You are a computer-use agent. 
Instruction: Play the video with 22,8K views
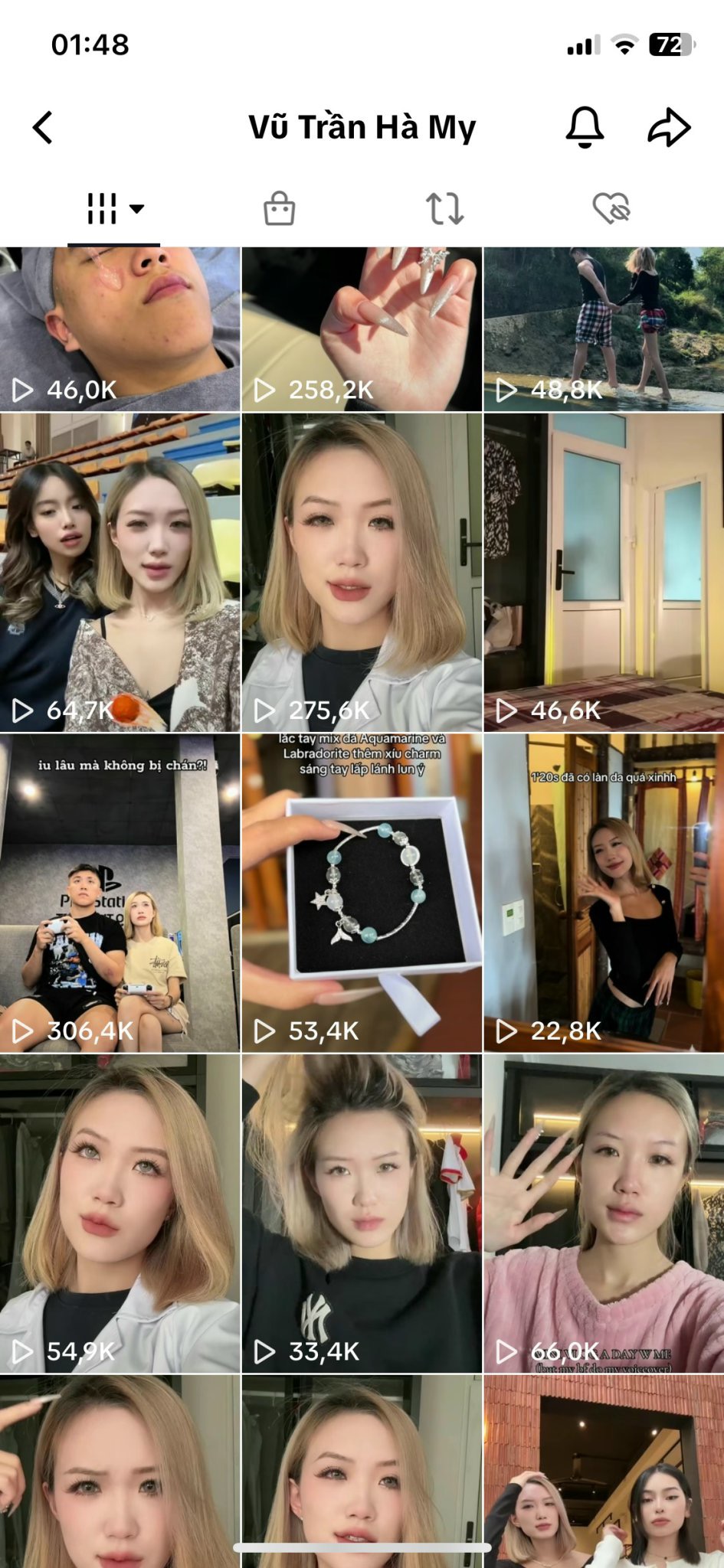click(604, 893)
